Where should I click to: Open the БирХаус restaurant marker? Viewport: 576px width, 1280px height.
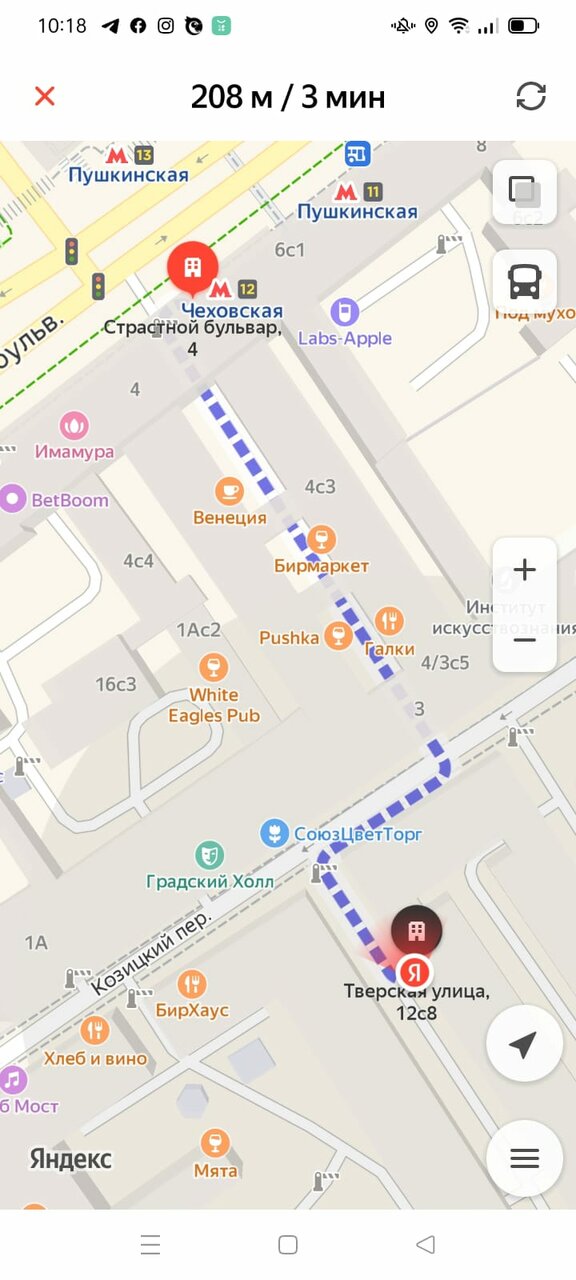pos(192,984)
